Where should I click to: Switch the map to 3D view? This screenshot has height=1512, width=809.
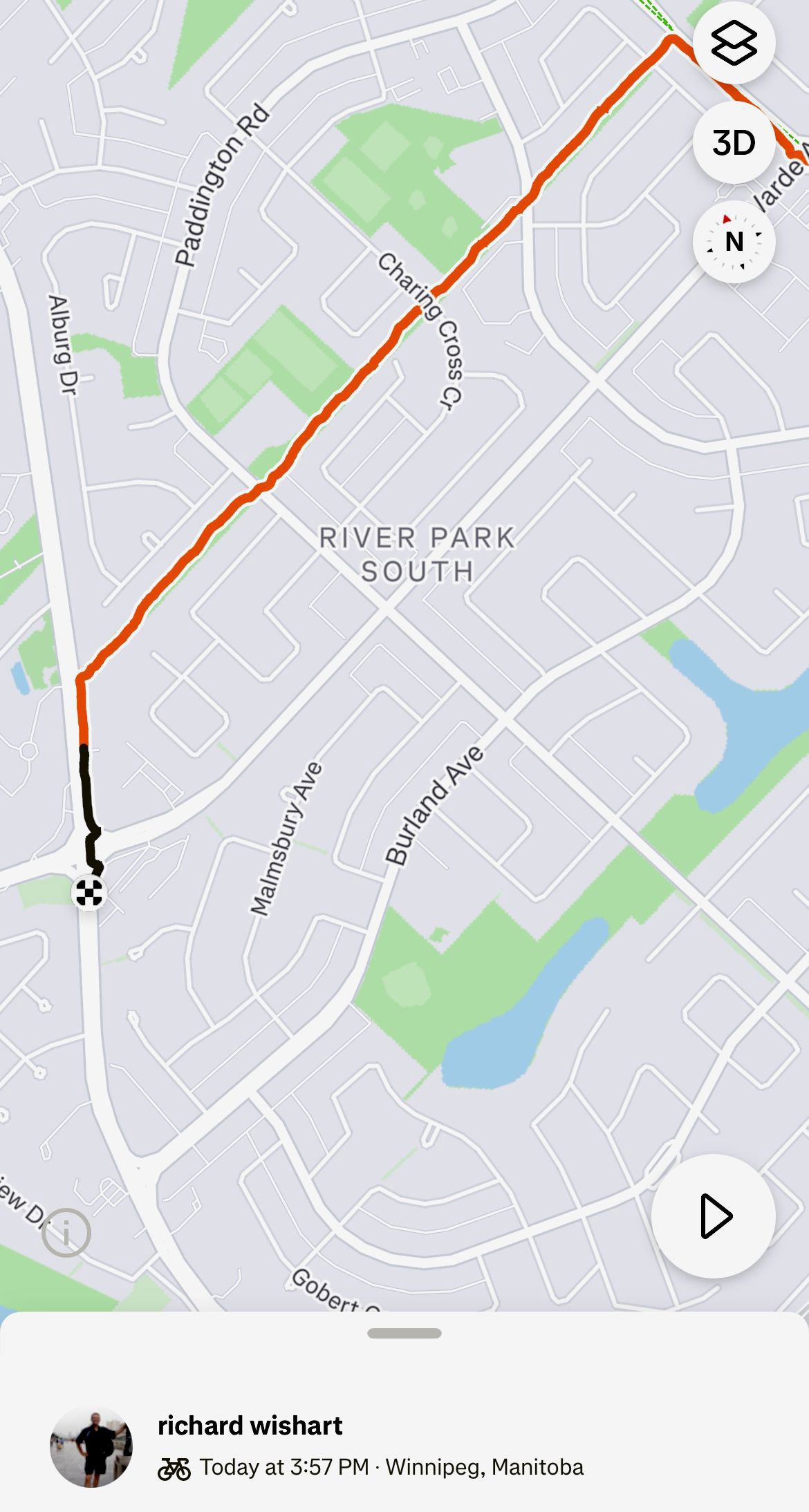click(734, 142)
